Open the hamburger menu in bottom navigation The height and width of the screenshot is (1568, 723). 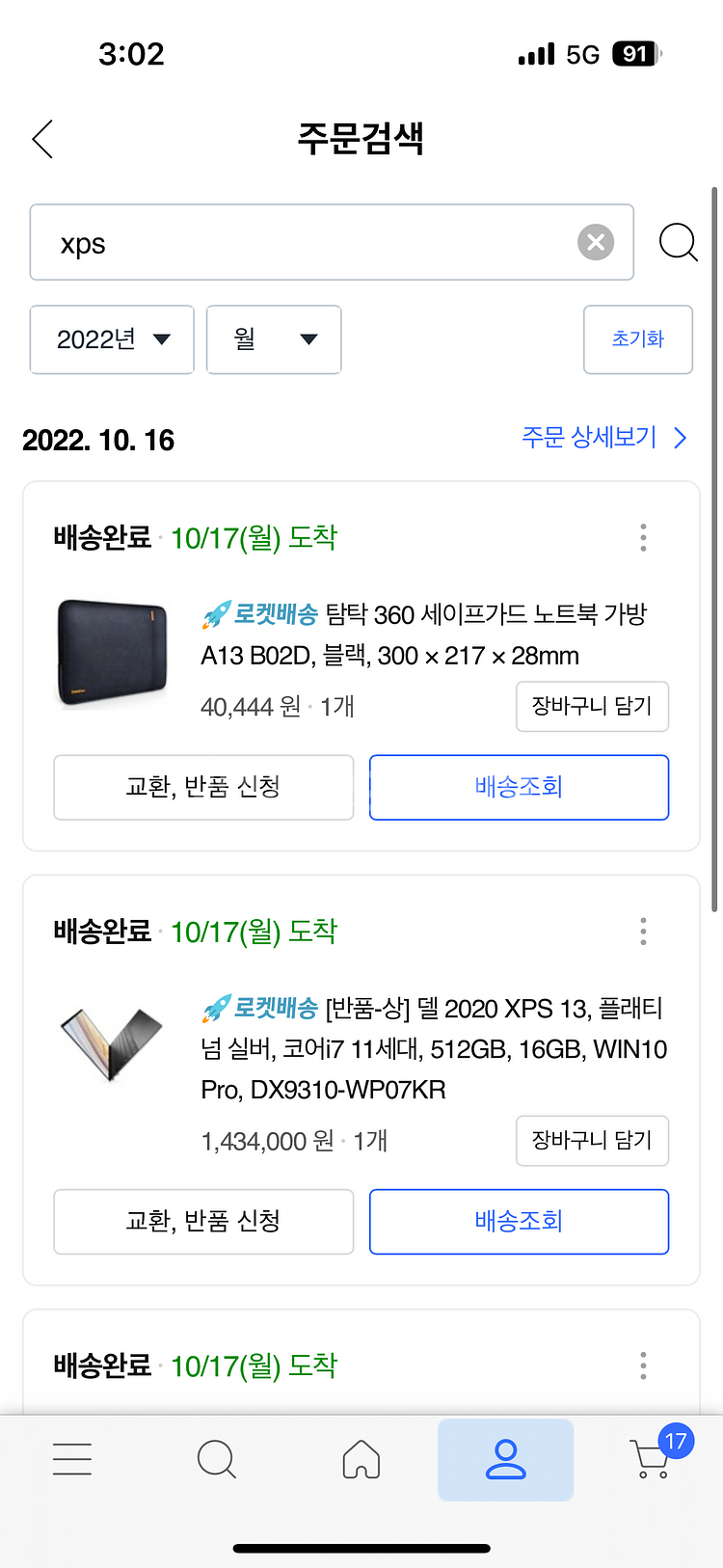click(x=72, y=1459)
